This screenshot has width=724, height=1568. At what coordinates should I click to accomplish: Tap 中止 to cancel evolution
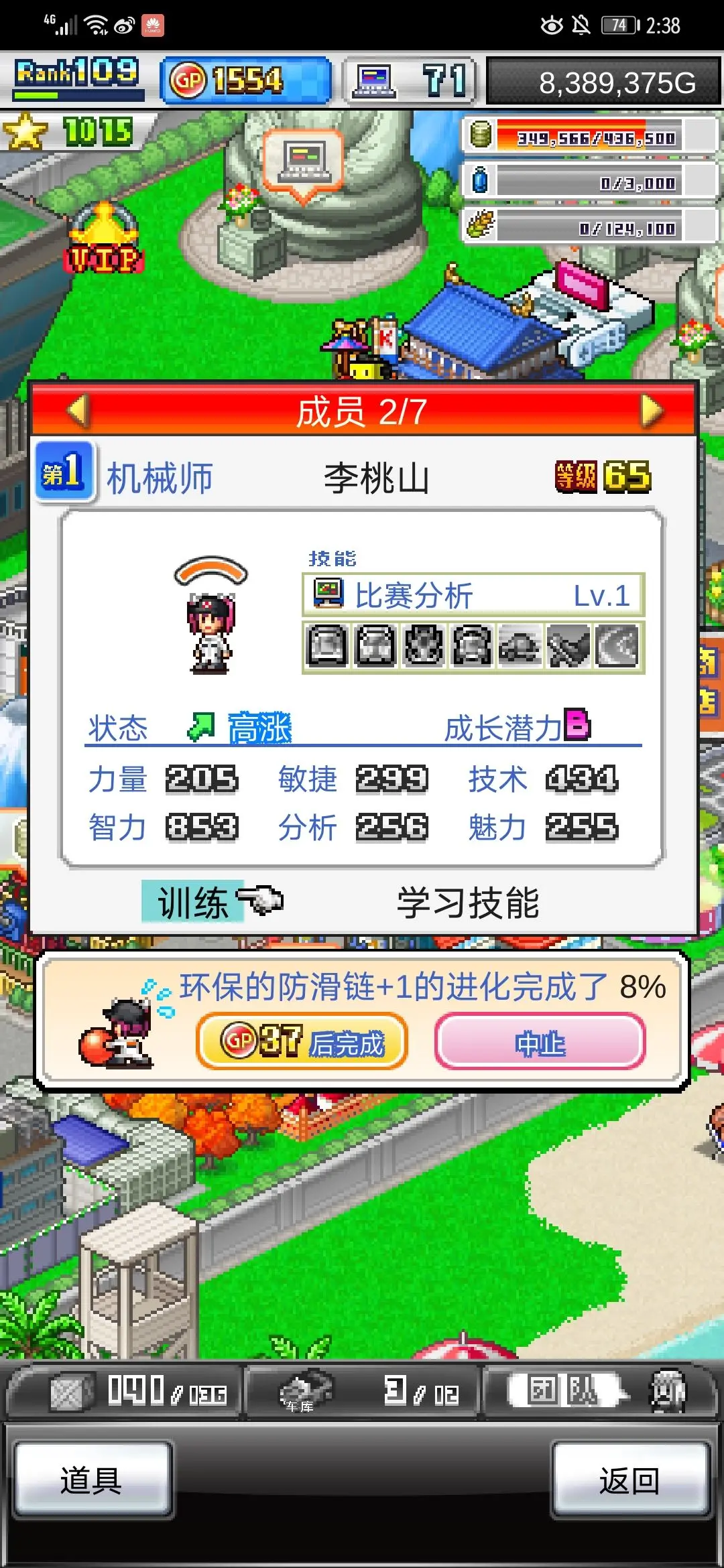click(540, 1041)
